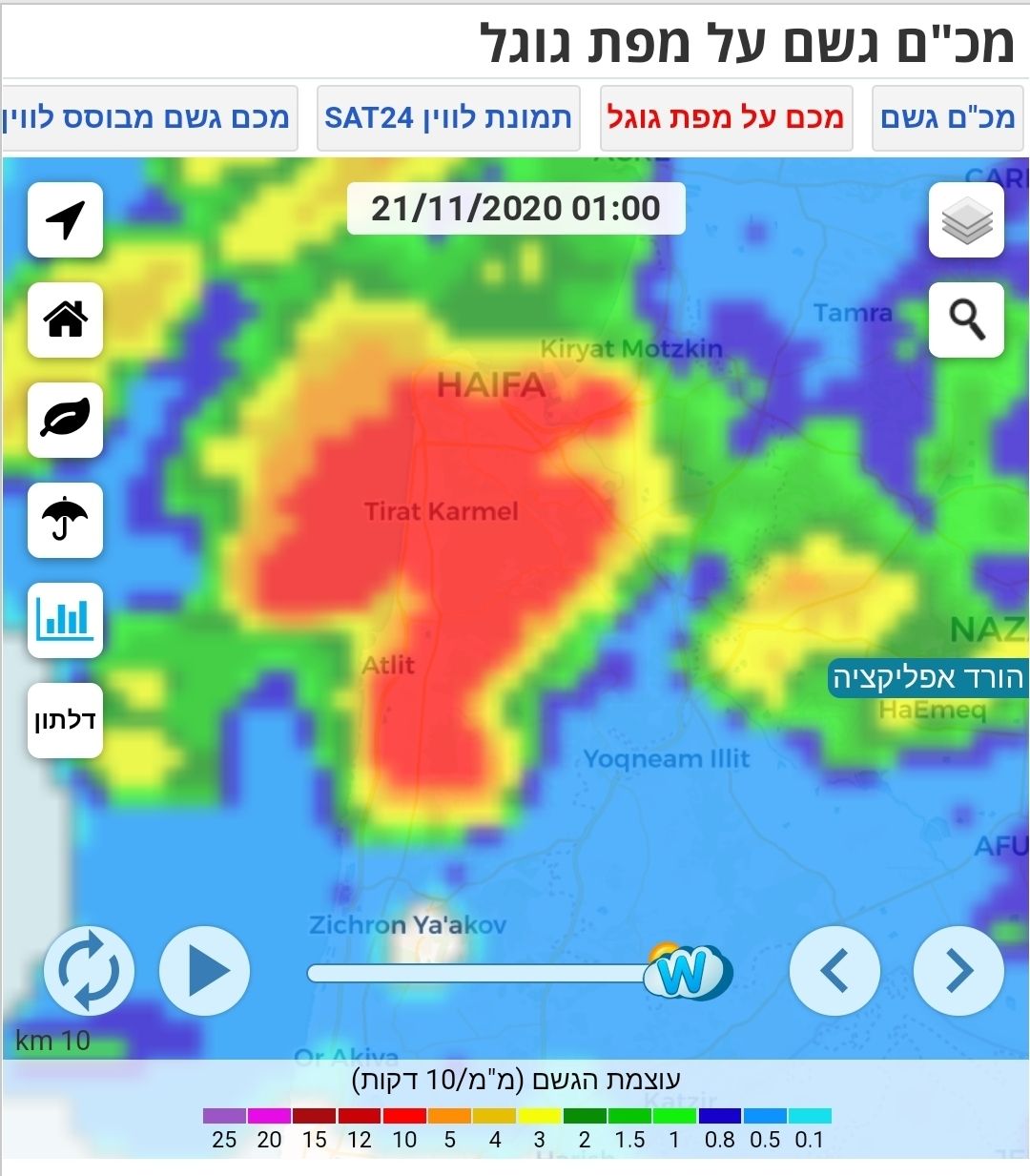Tap the umbrella rain icon
The image size is (1030, 1176).
click(x=65, y=520)
